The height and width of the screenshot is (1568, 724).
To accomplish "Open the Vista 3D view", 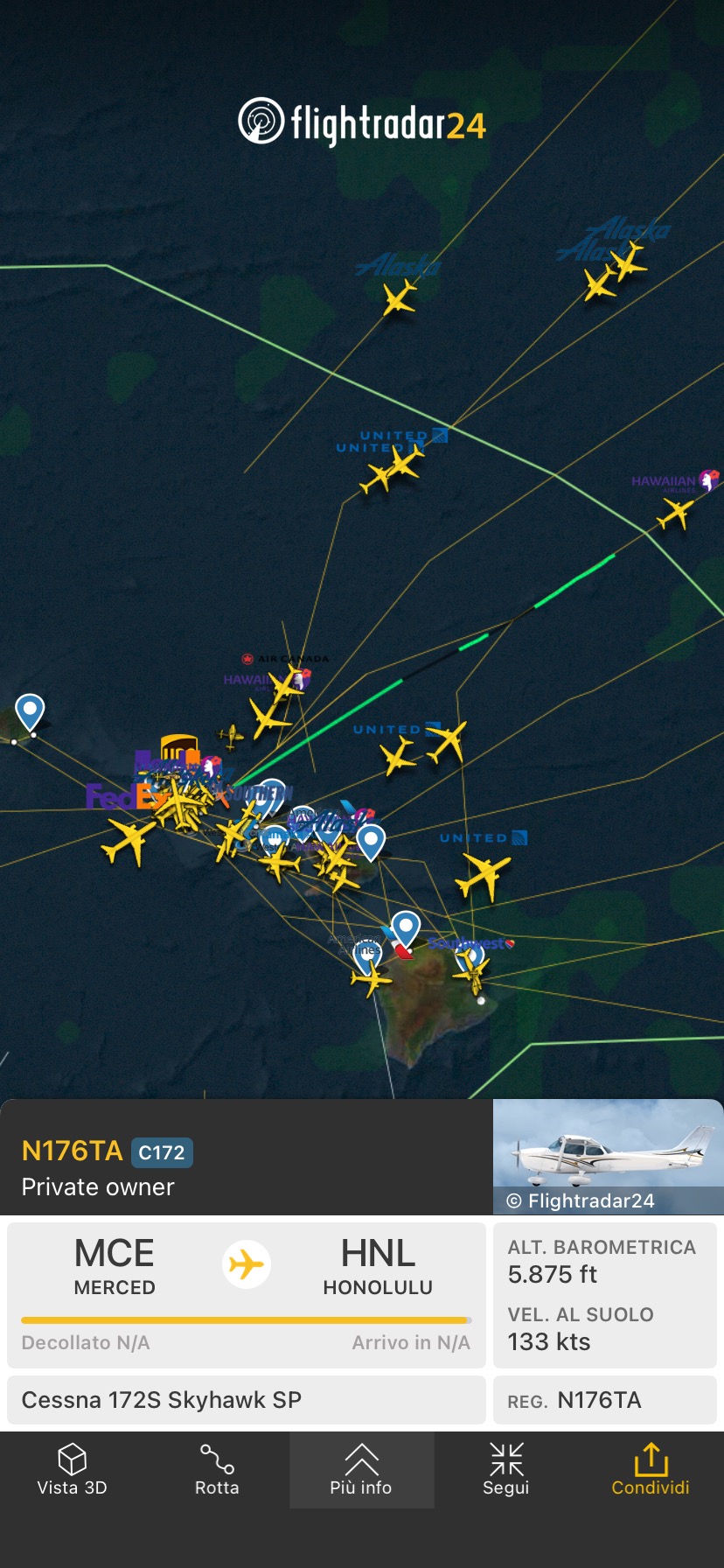I will click(72, 1470).
